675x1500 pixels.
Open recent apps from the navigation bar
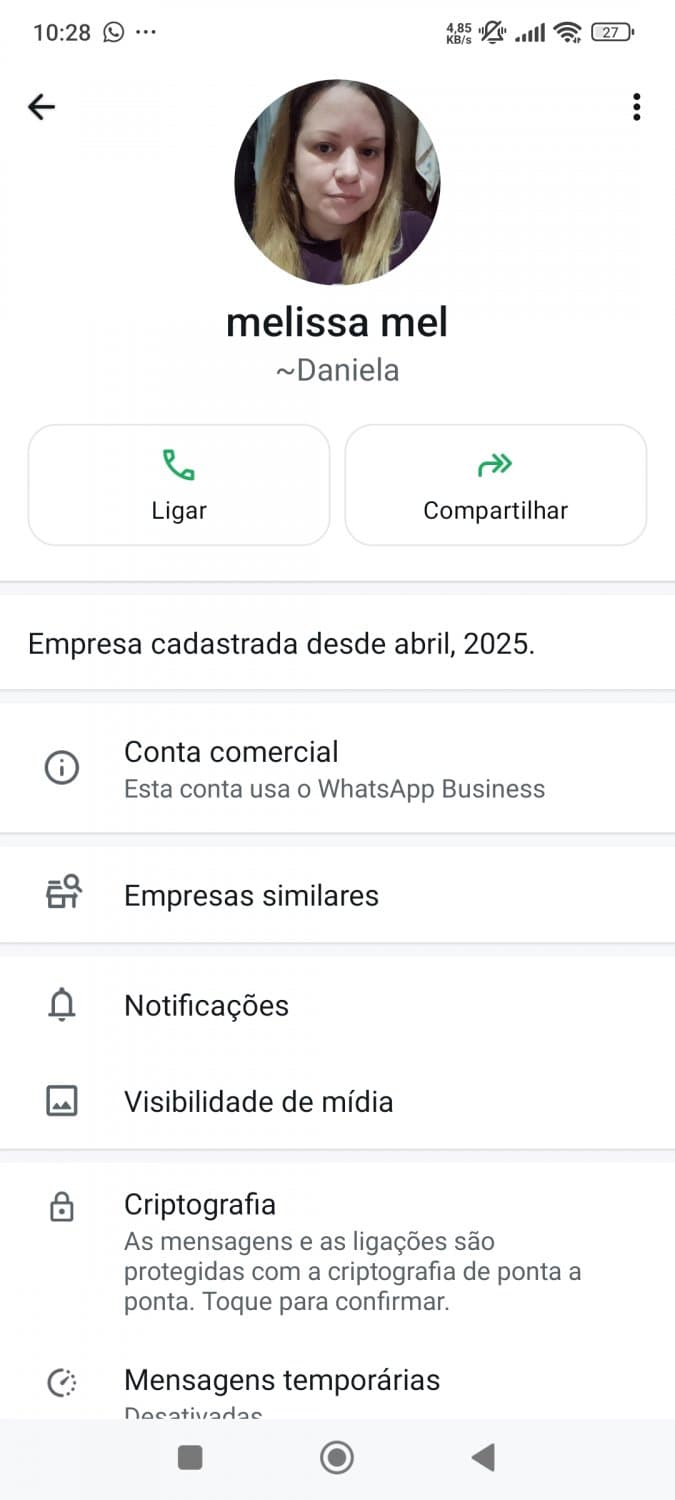pyautogui.click(x=190, y=1458)
